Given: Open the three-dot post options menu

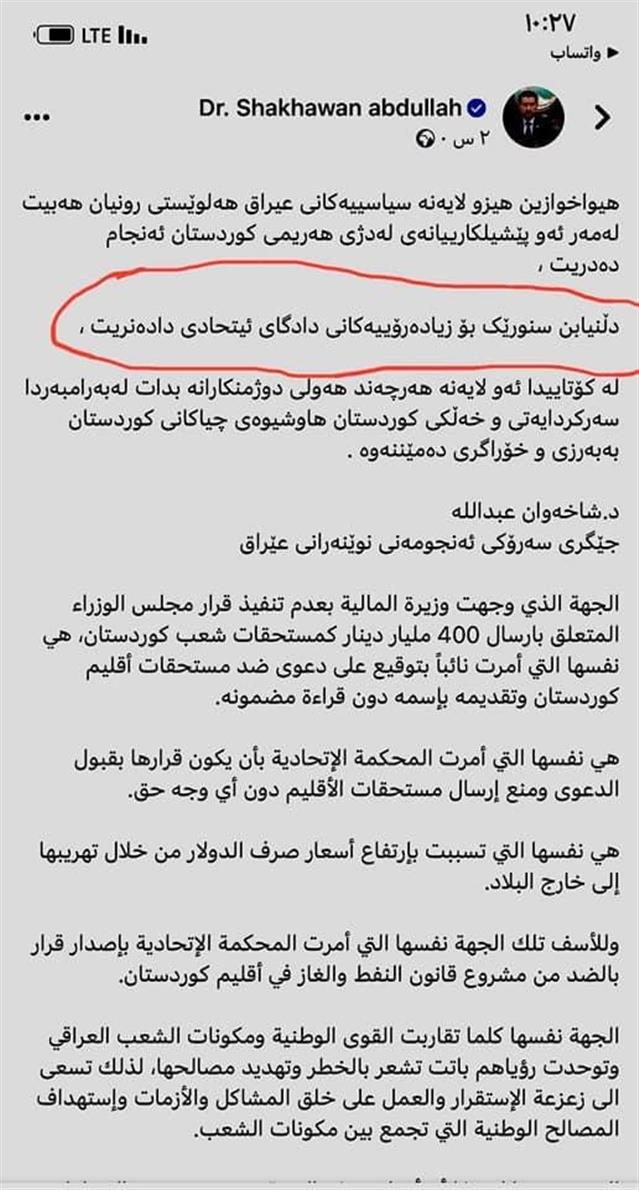Looking at the screenshot, I should (x=37, y=118).
